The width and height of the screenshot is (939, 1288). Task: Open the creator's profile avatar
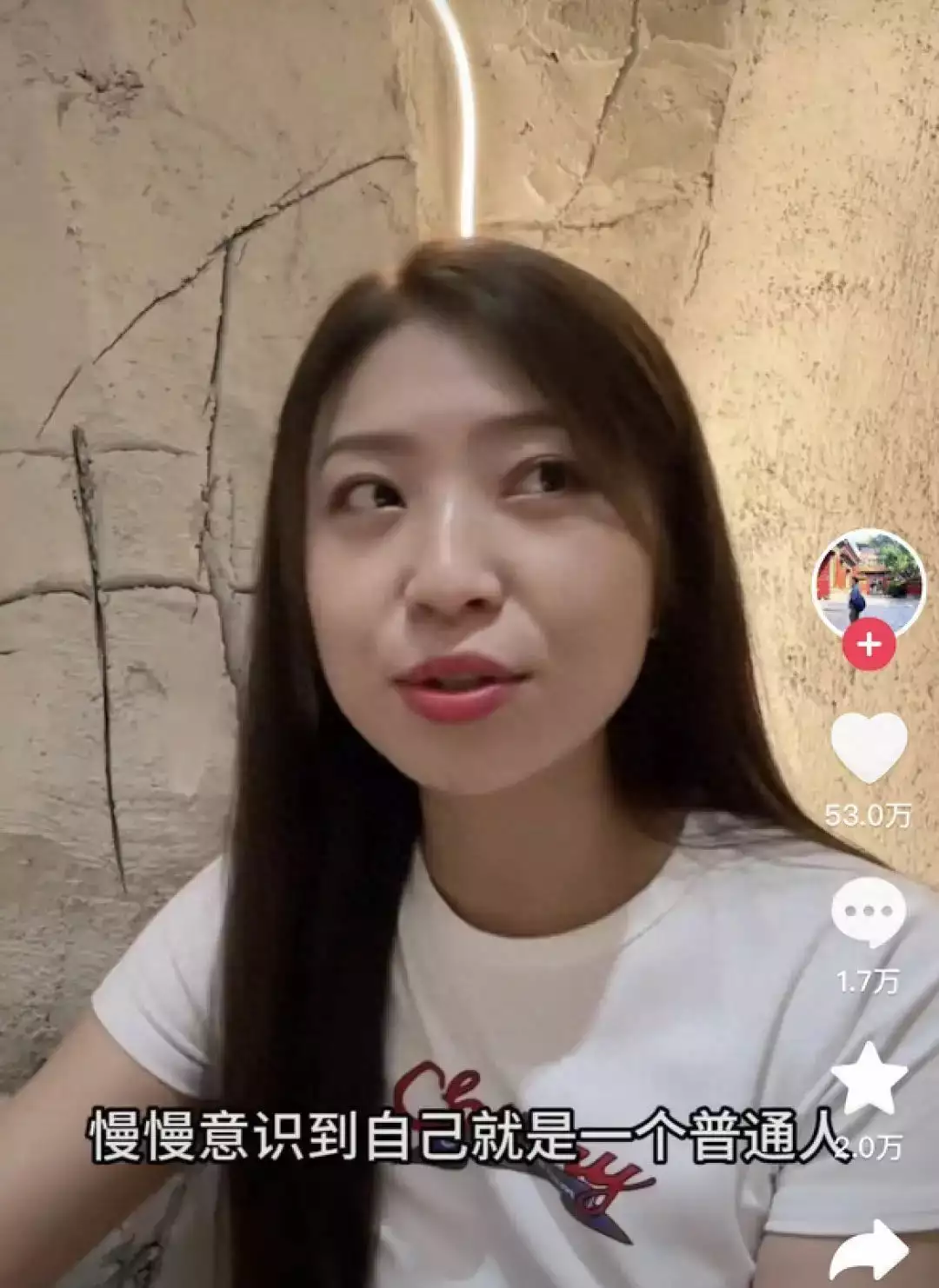point(868,581)
